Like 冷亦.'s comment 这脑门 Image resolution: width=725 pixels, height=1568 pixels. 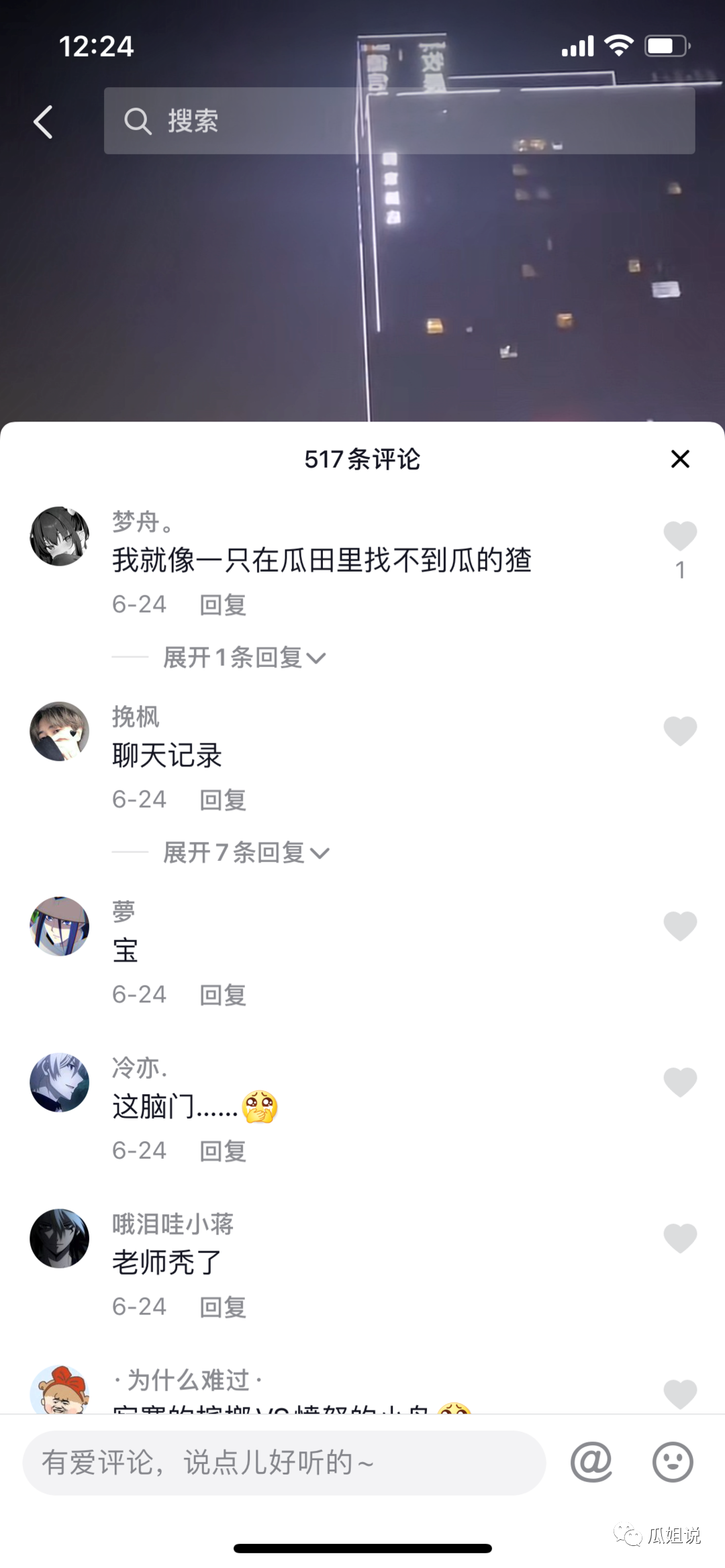(680, 1082)
